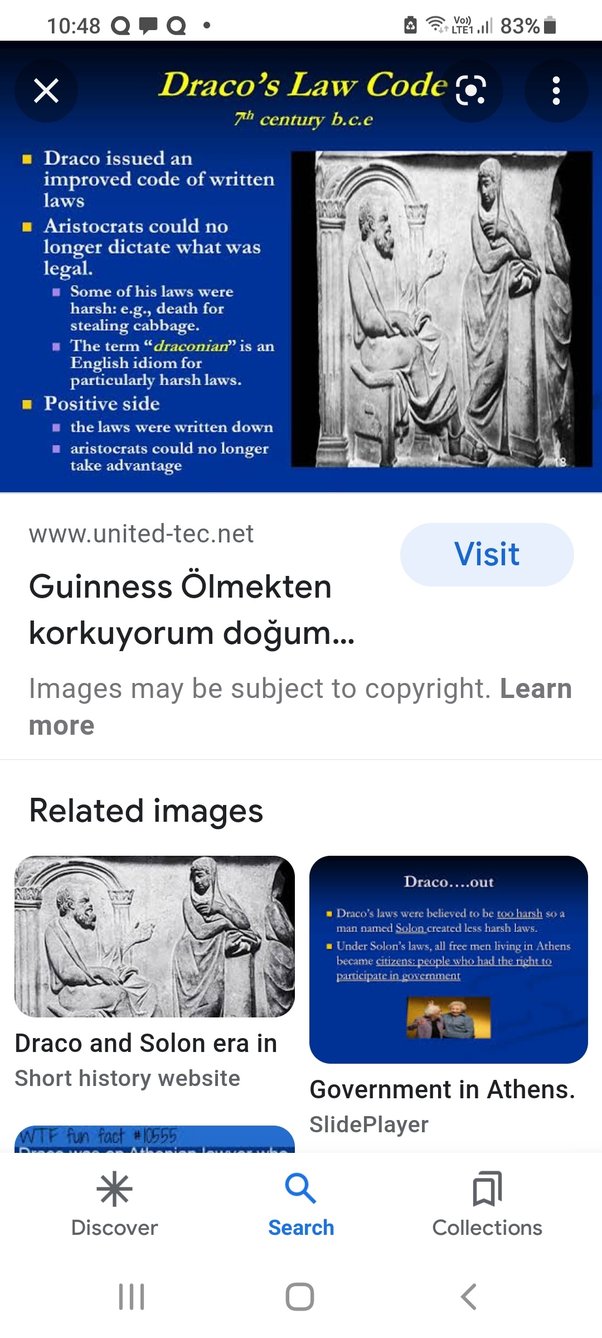Open the Draco's Law Code slide image
The image size is (602, 1338).
[300, 300]
